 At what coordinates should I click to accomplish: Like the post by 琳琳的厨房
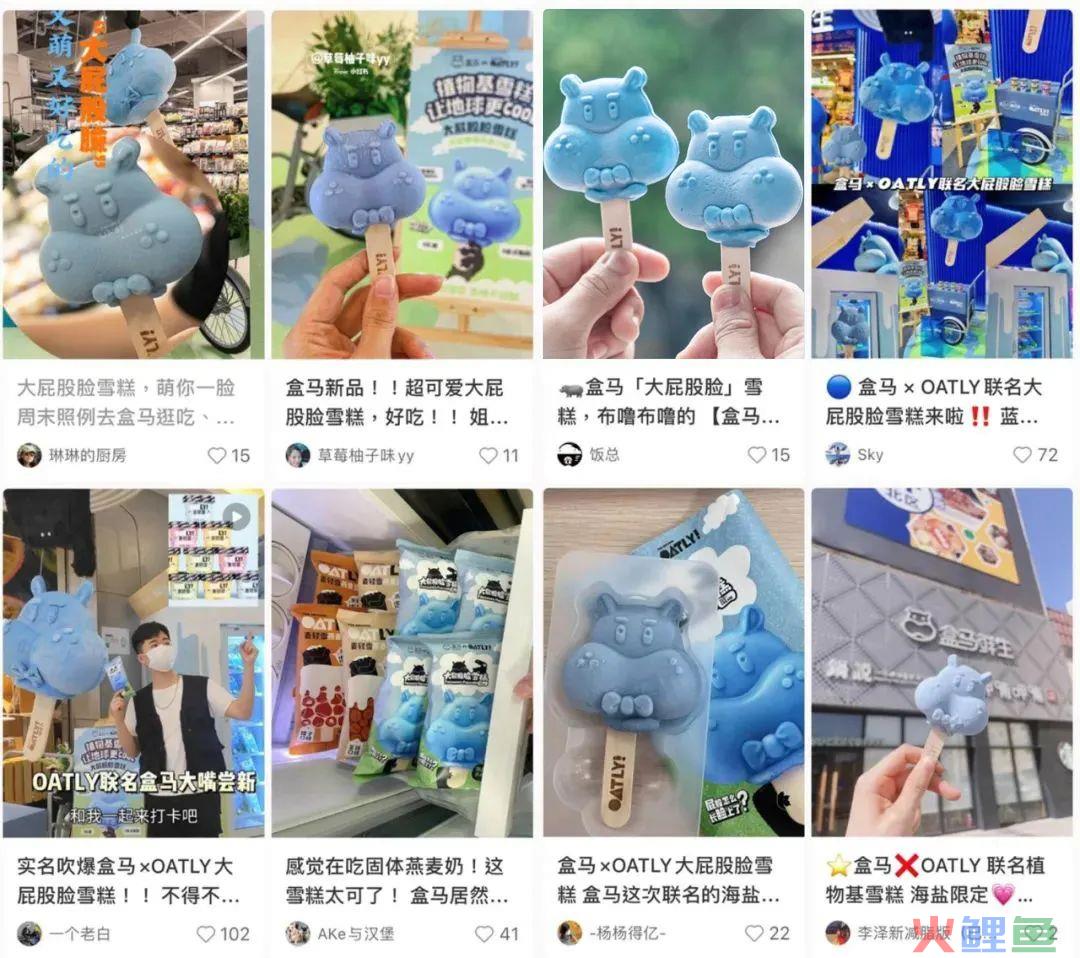coord(217,455)
